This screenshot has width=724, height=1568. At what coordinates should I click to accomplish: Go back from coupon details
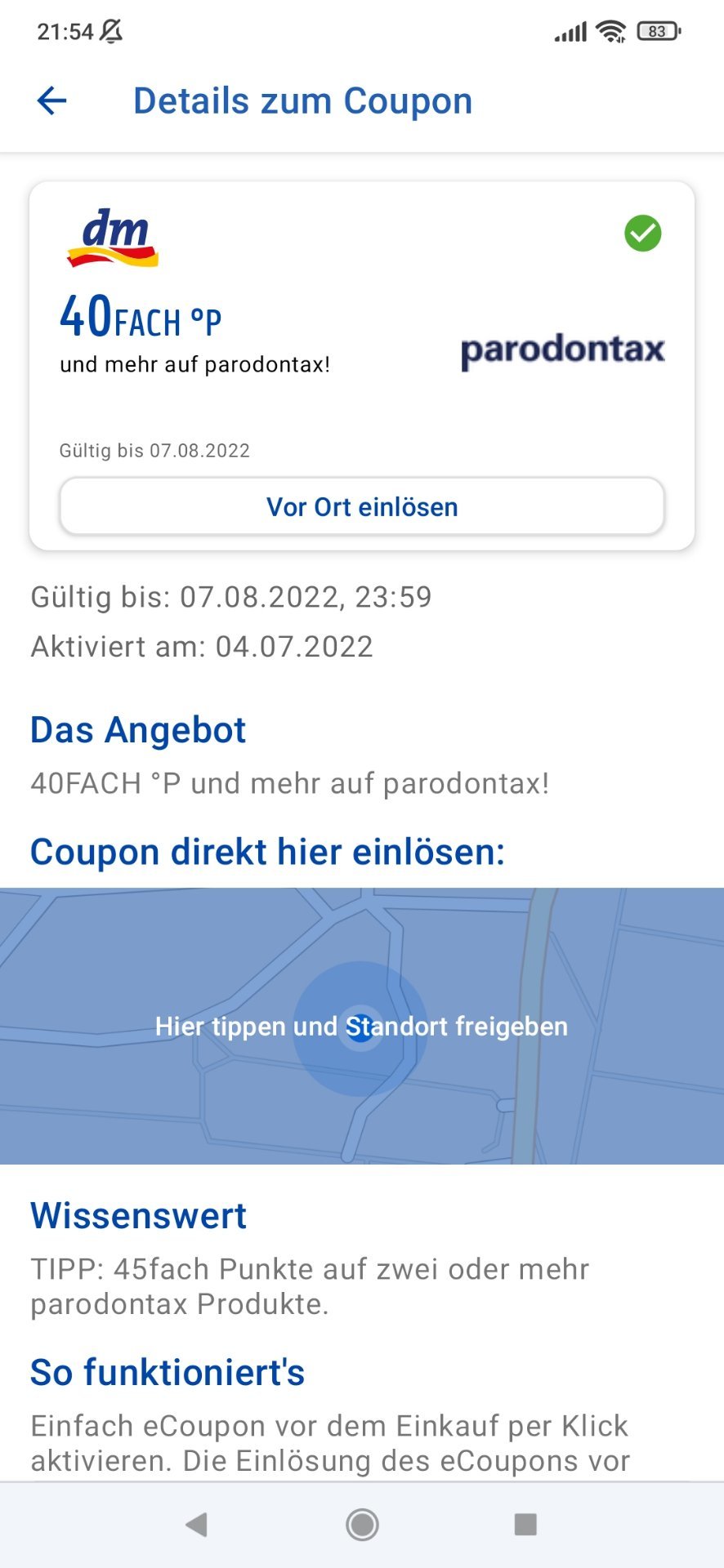click(51, 101)
